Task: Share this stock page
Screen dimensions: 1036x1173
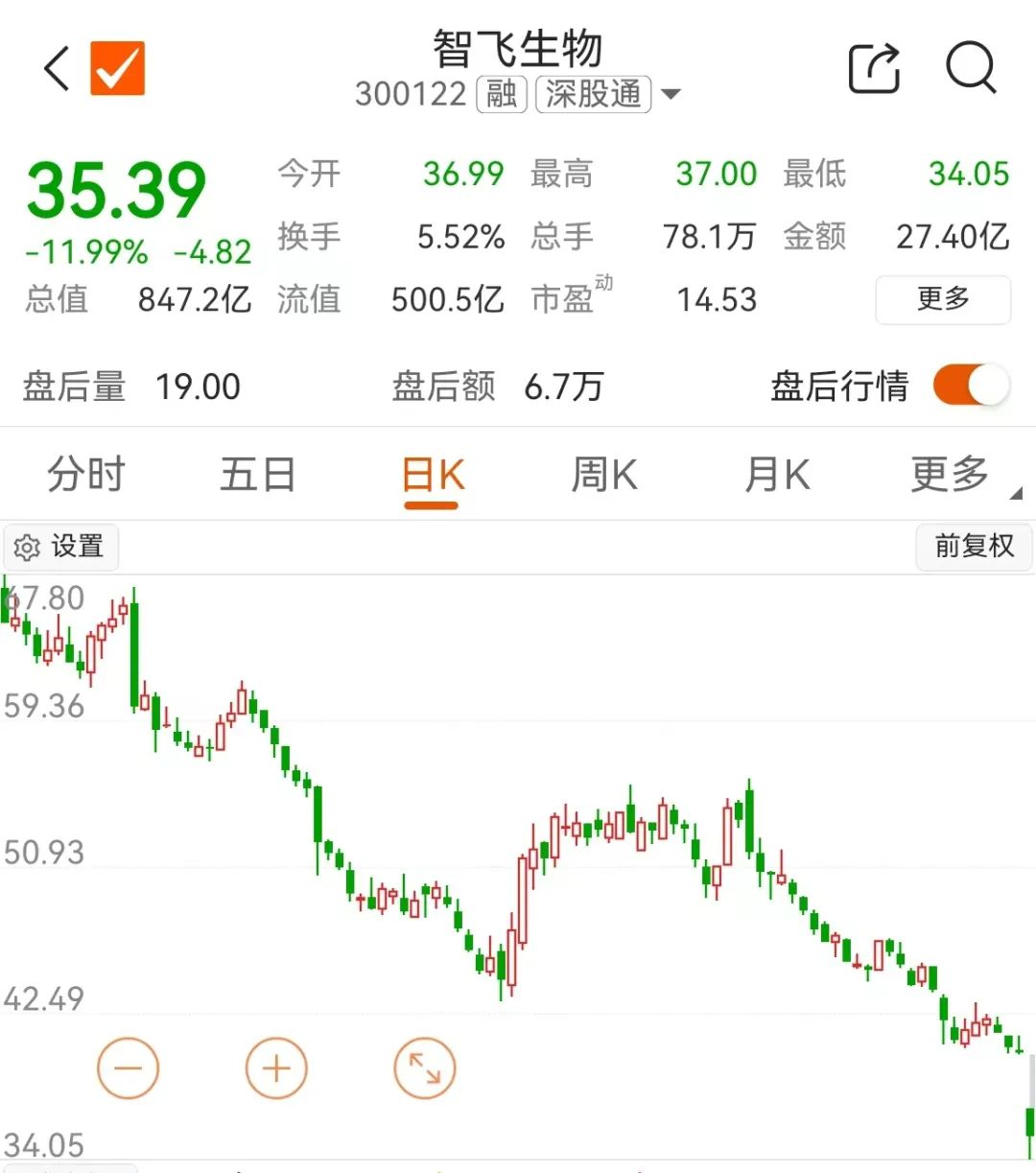Action: coord(874,69)
